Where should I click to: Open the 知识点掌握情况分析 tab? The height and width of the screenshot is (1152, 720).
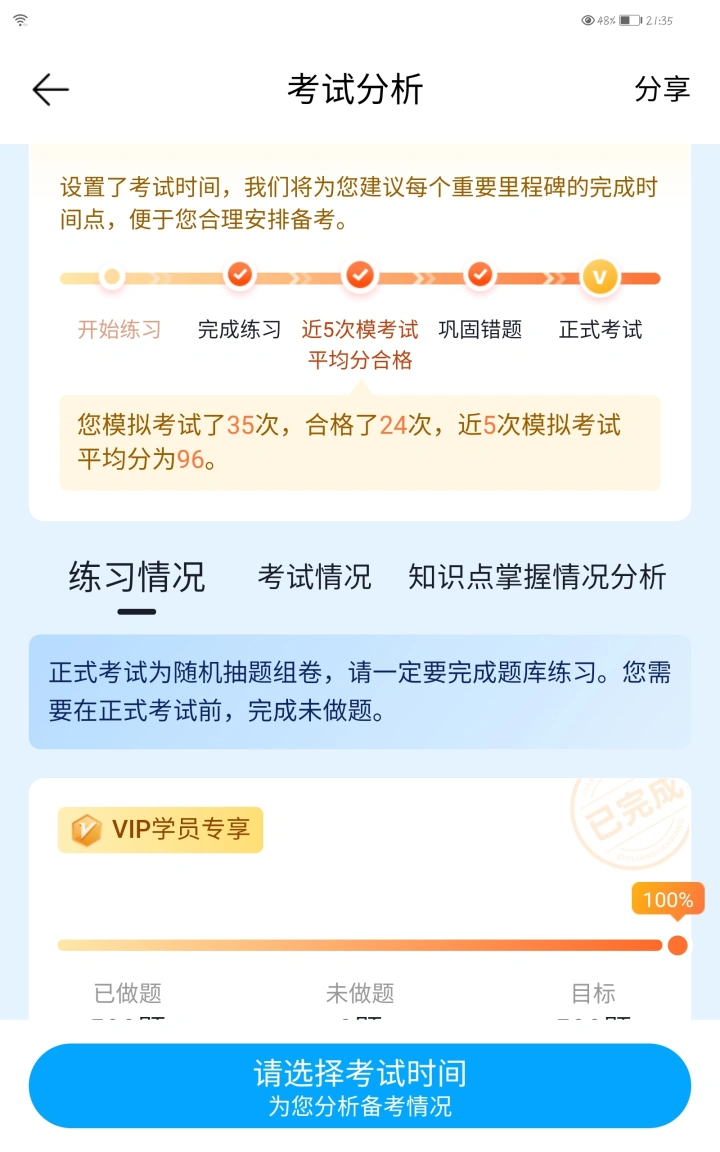click(537, 577)
